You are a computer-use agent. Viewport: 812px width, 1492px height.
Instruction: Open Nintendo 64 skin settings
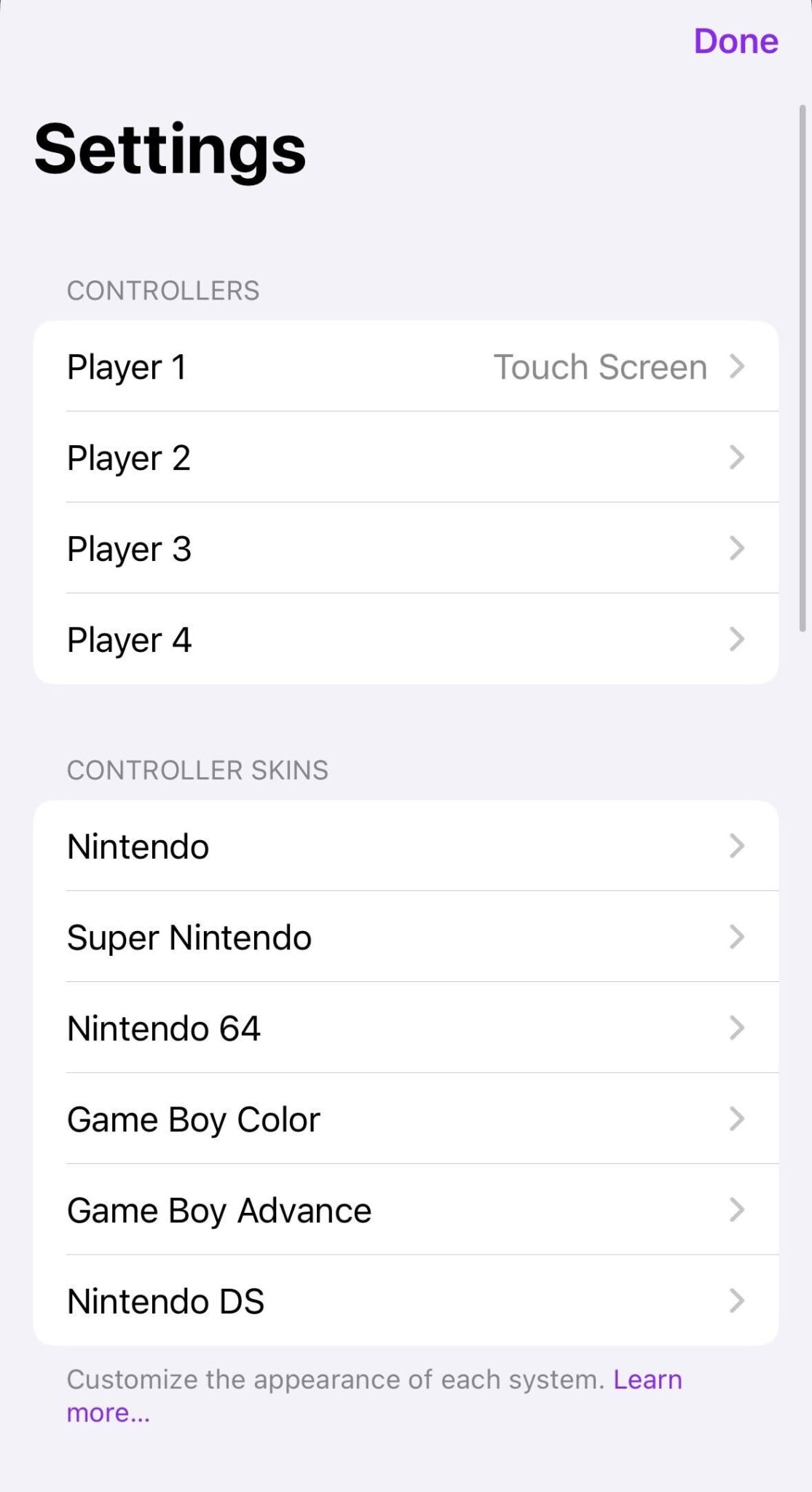coord(406,1029)
